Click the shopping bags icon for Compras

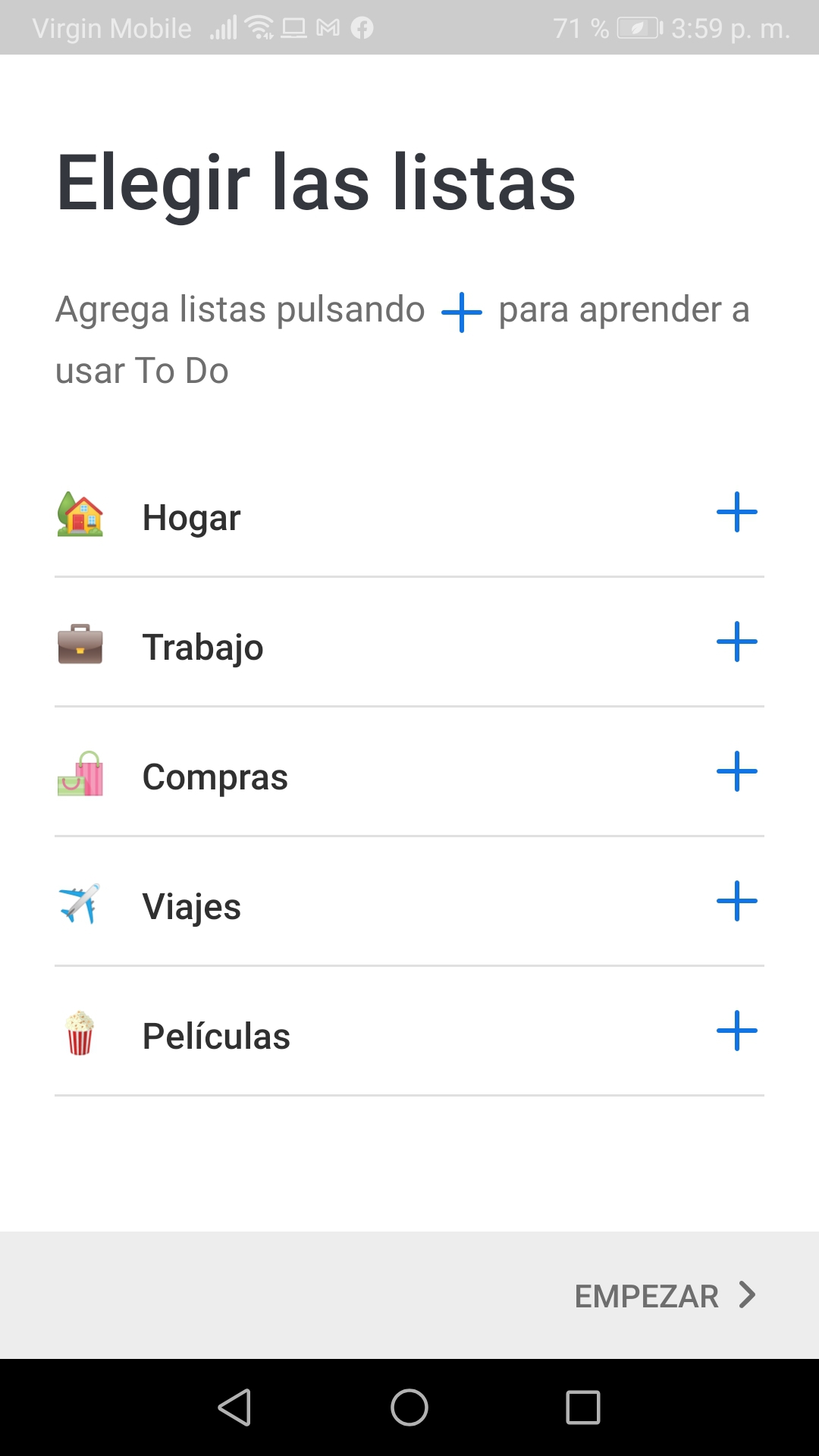point(81,775)
